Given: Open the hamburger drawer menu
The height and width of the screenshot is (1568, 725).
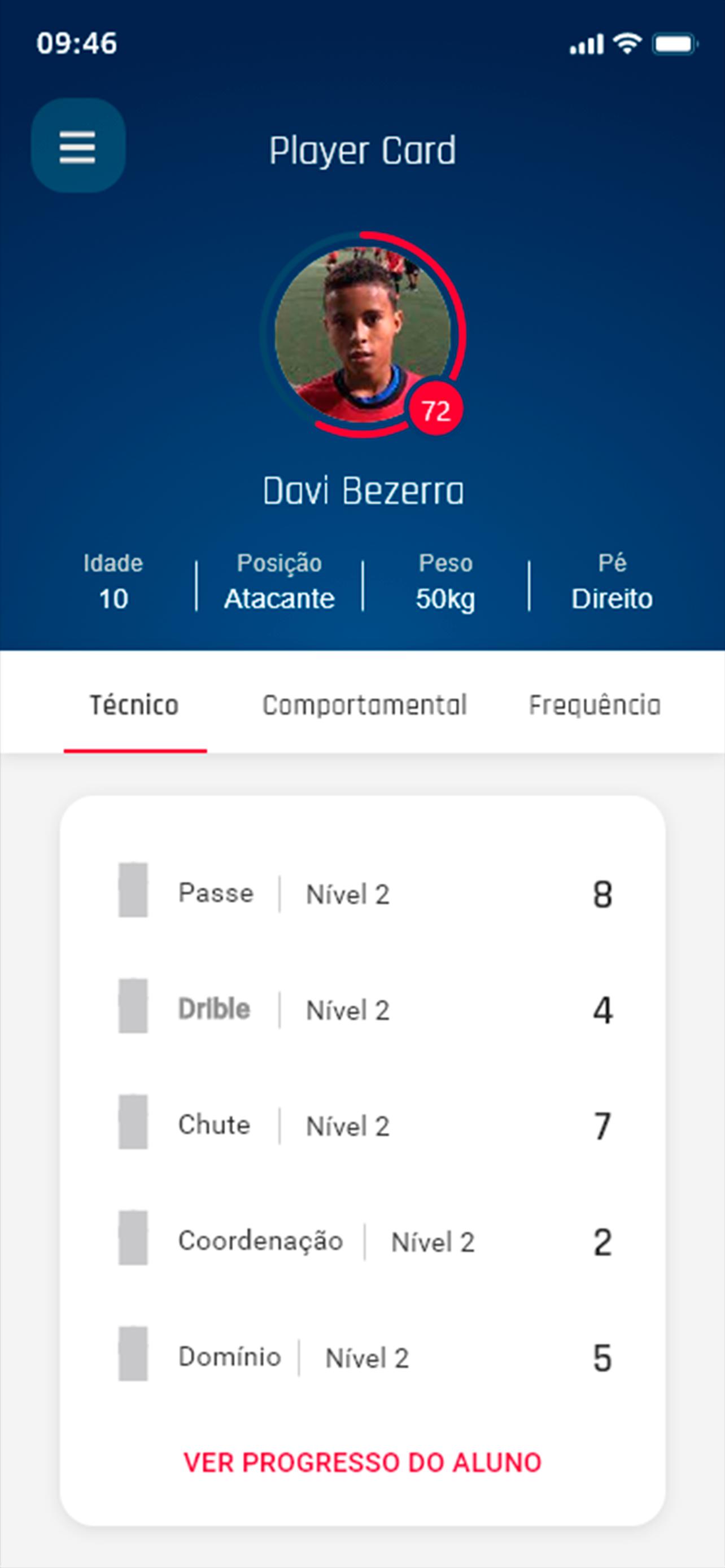Looking at the screenshot, I should click(x=78, y=146).
